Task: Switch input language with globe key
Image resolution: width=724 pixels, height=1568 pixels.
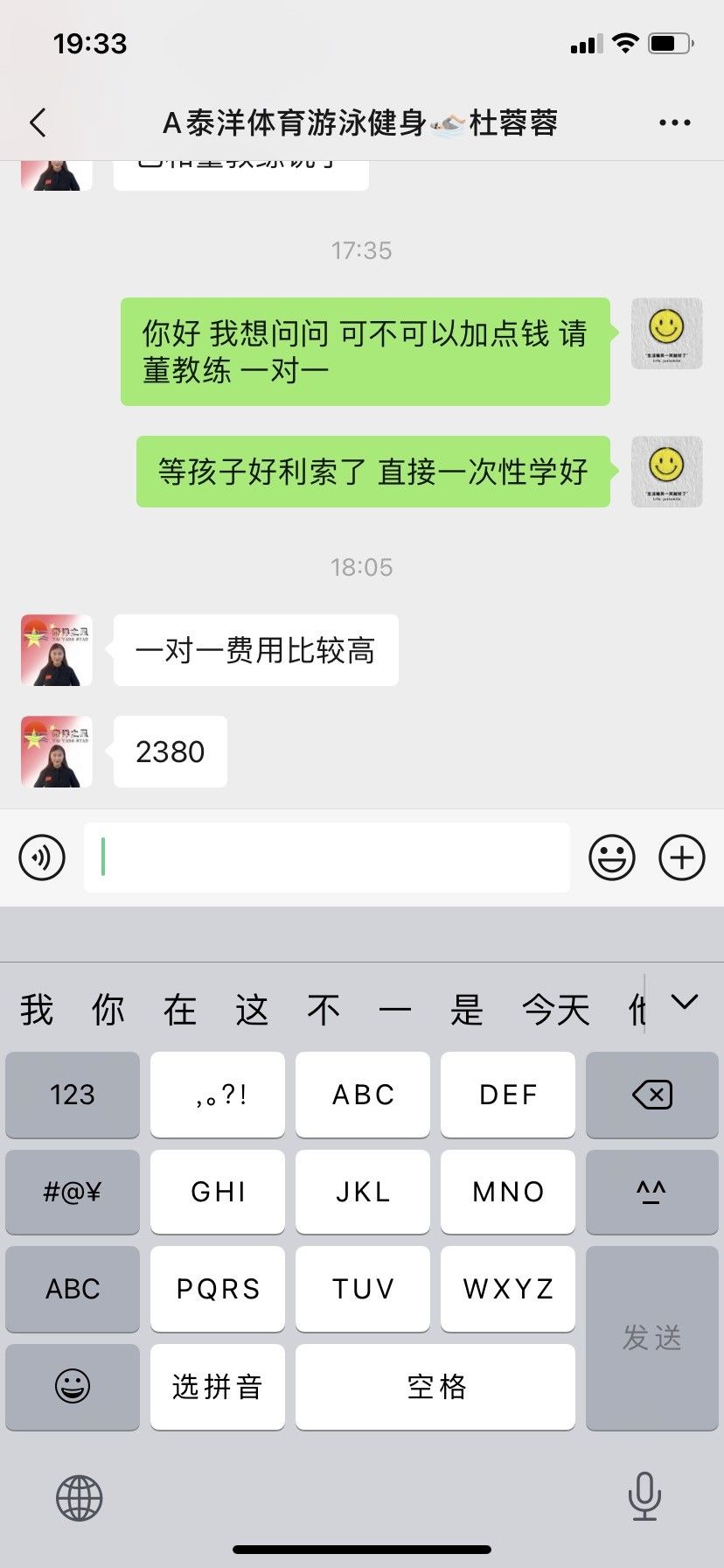Action: tap(80, 1498)
